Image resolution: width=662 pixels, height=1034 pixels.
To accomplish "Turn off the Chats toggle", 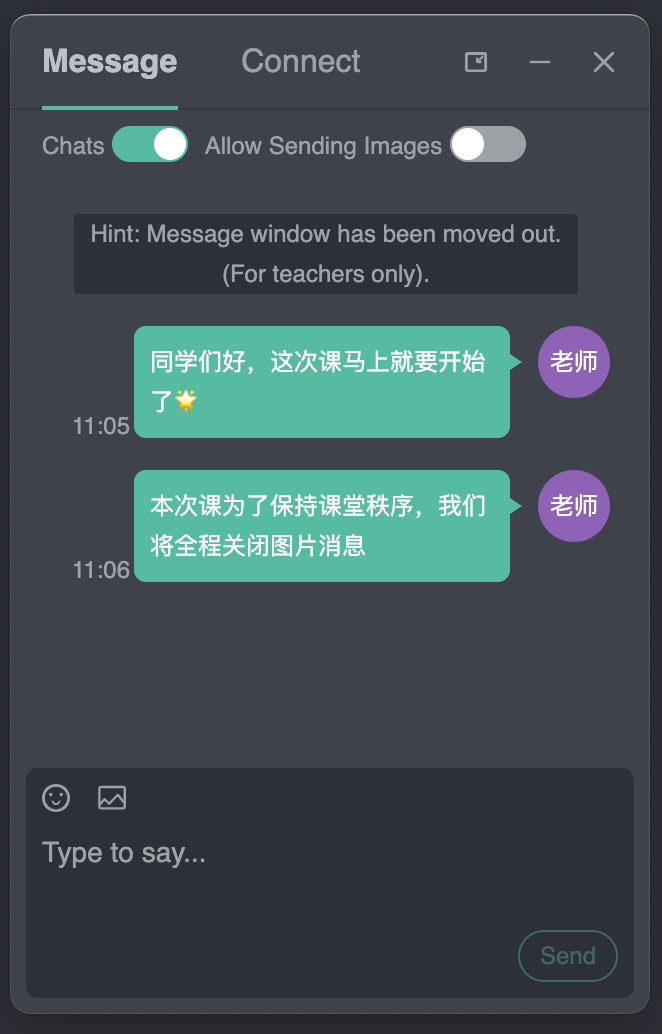I will coord(150,145).
